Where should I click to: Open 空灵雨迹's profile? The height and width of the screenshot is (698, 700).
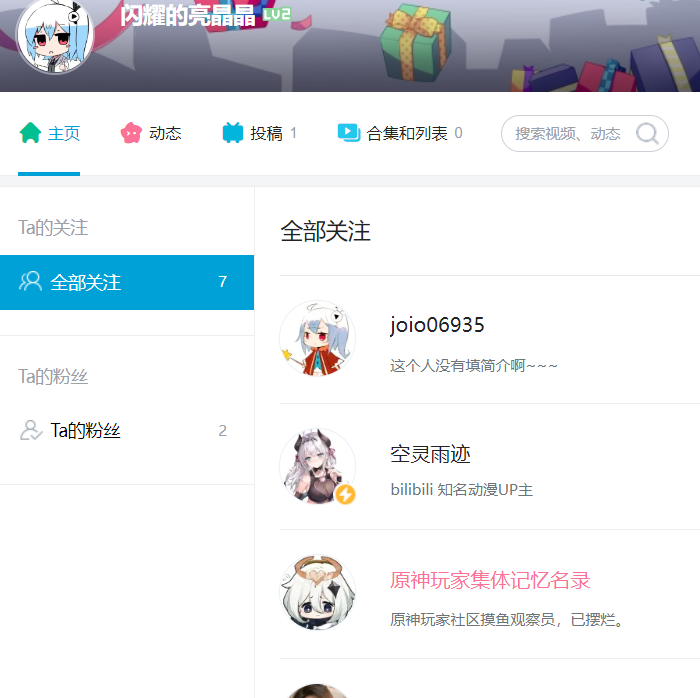430,454
